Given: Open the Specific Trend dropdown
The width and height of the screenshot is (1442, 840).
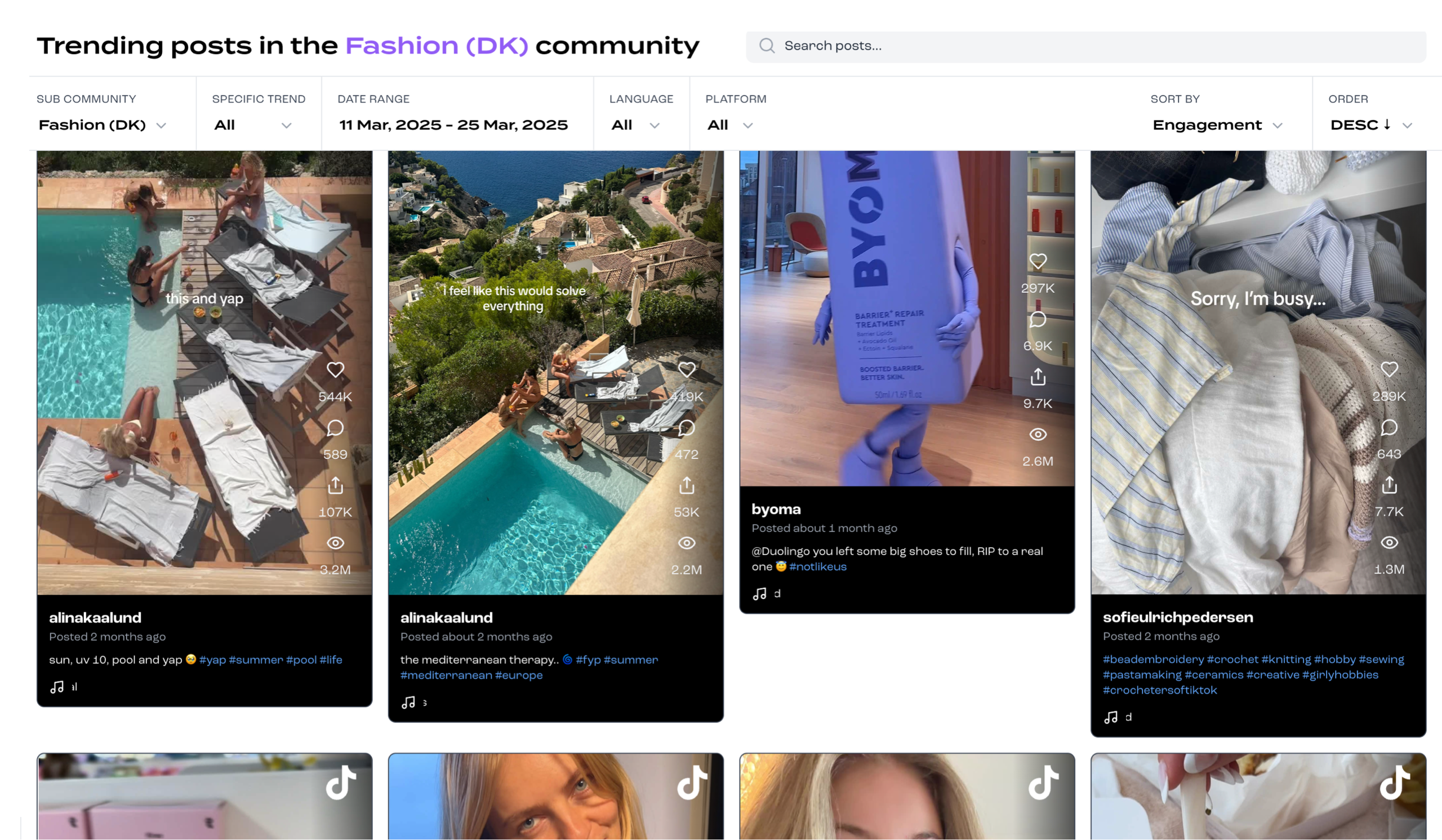Looking at the screenshot, I should click(252, 124).
